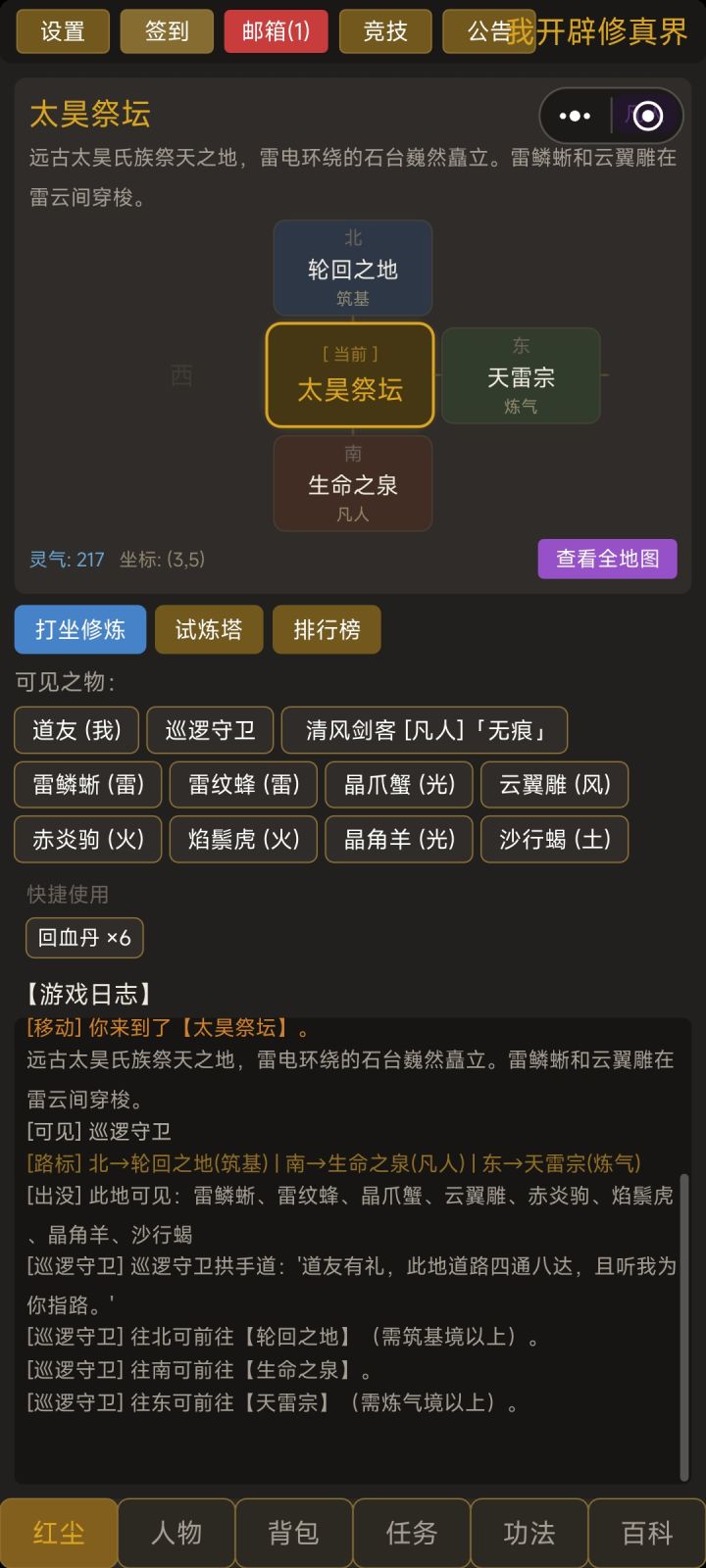The image size is (706, 1568).
Task: Open 查看全地图 full map view
Action: click(x=607, y=559)
